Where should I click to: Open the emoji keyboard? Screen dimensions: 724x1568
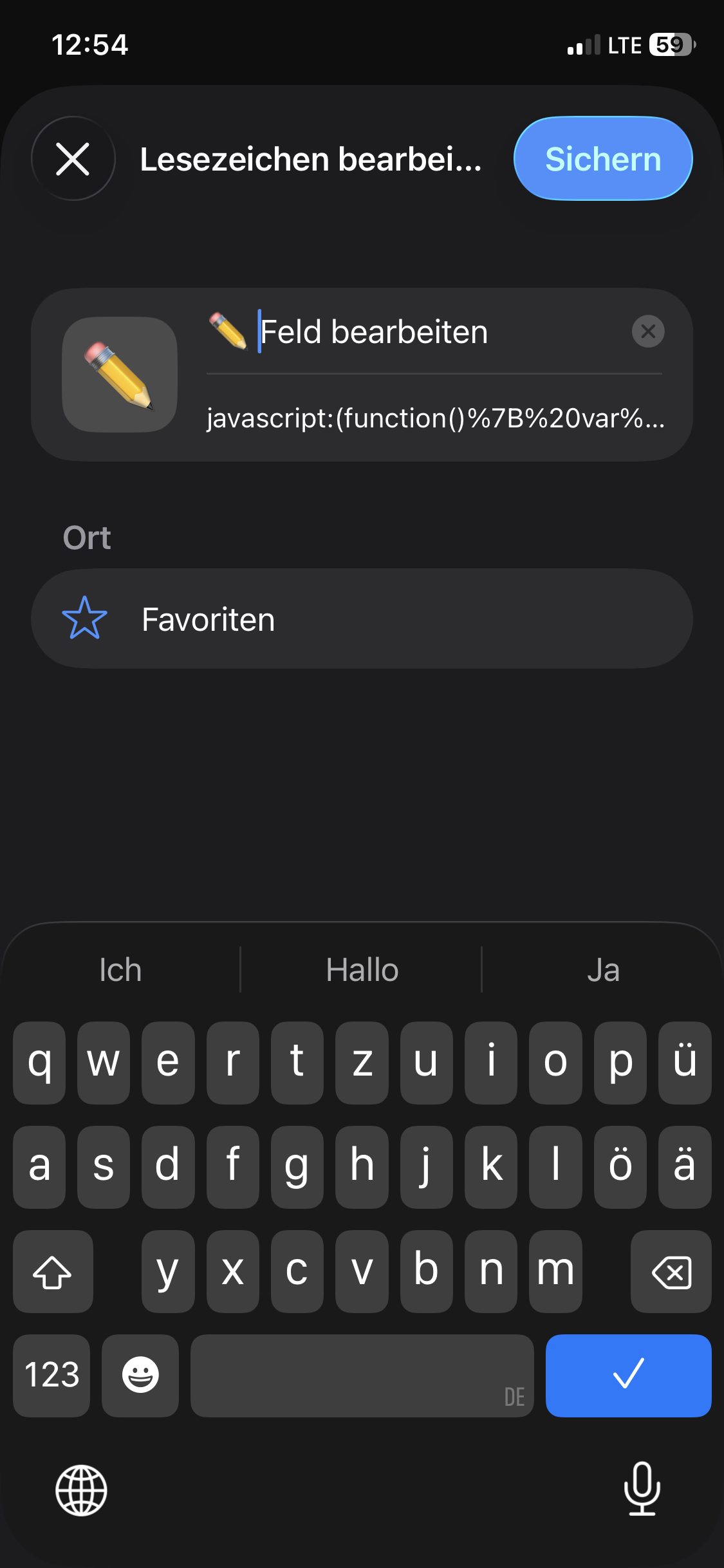coord(140,1376)
